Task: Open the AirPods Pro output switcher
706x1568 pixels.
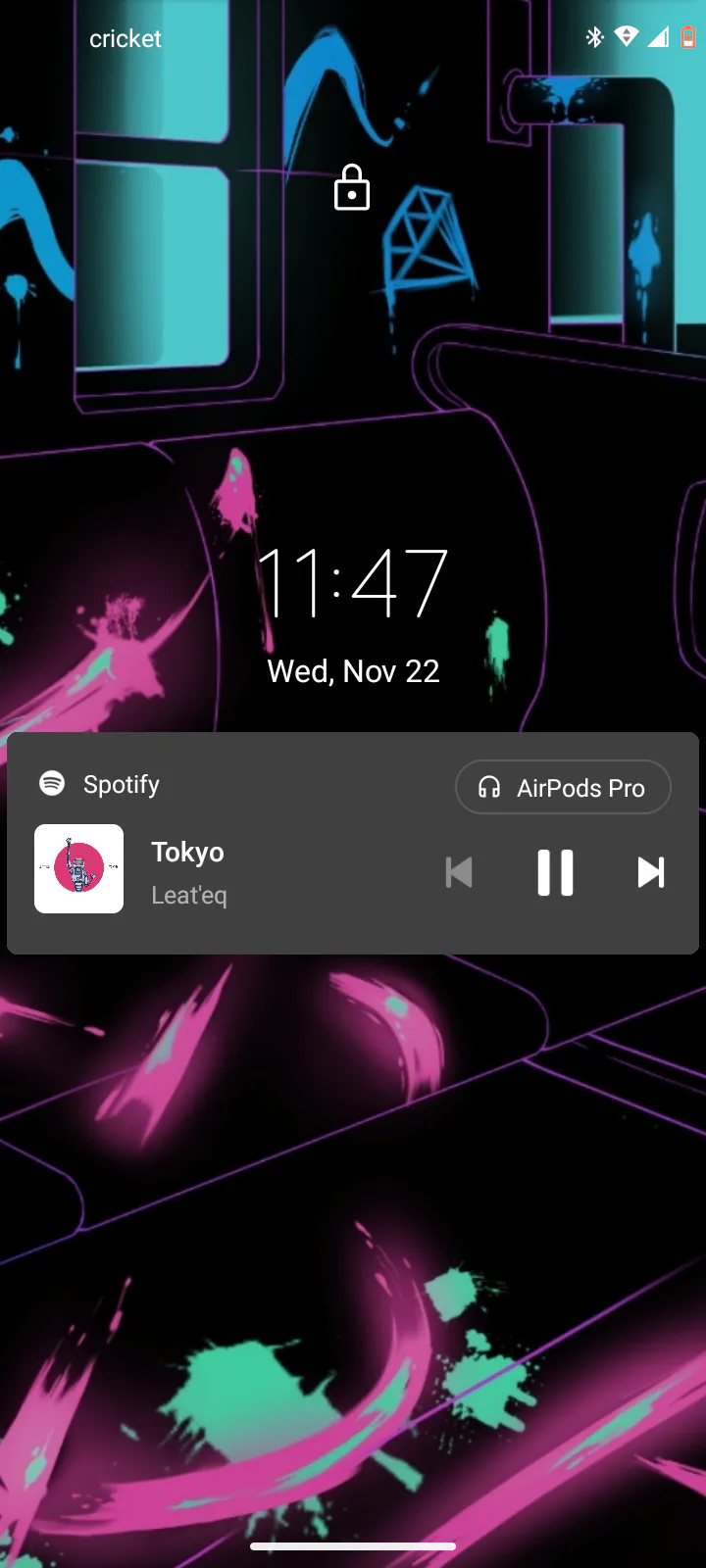Action: 563,787
